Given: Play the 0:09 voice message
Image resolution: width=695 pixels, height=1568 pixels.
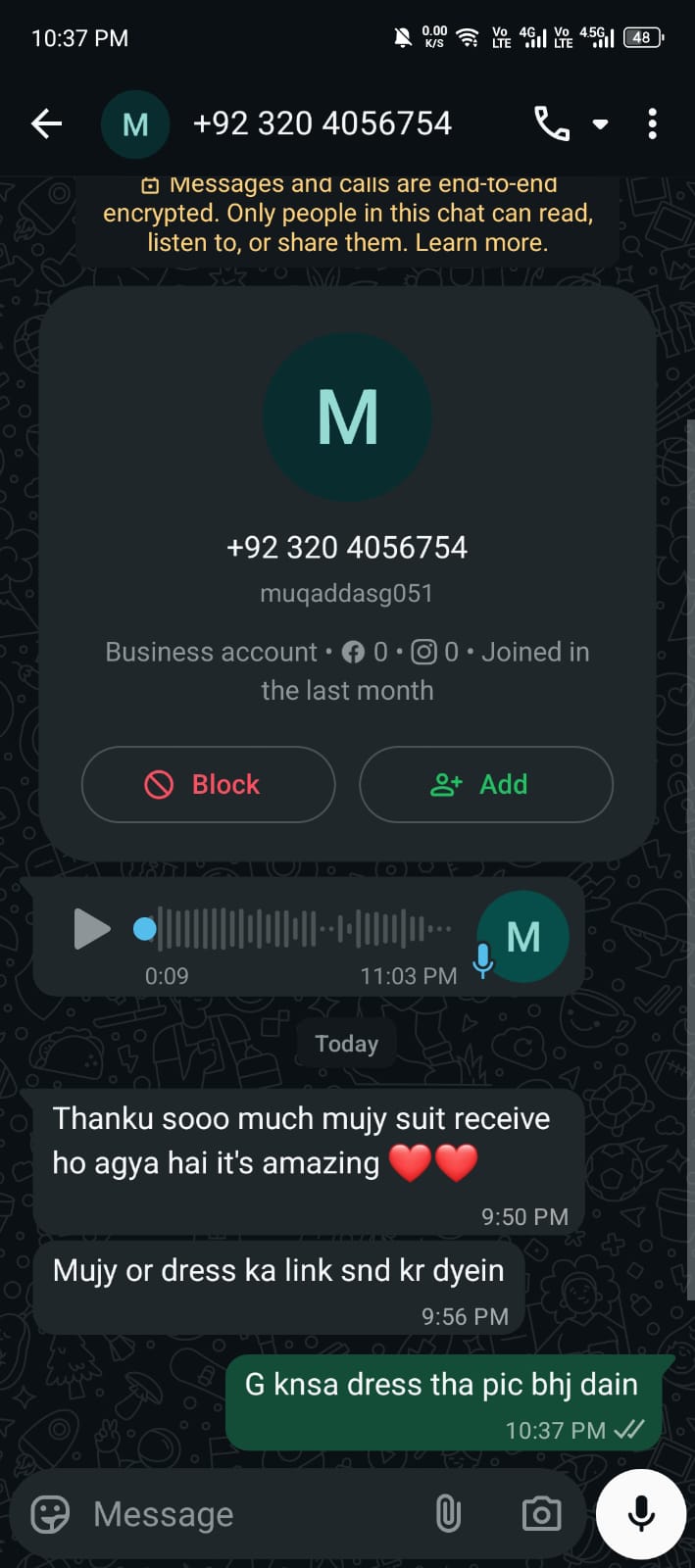Looking at the screenshot, I should point(92,929).
